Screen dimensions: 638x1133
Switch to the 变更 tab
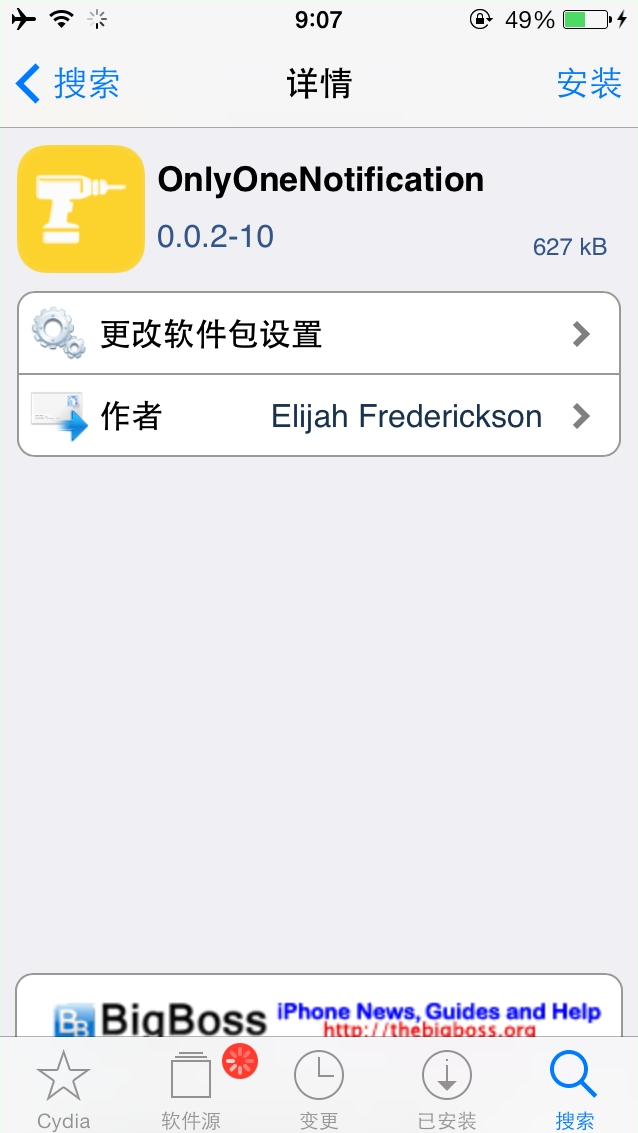(x=319, y=1088)
